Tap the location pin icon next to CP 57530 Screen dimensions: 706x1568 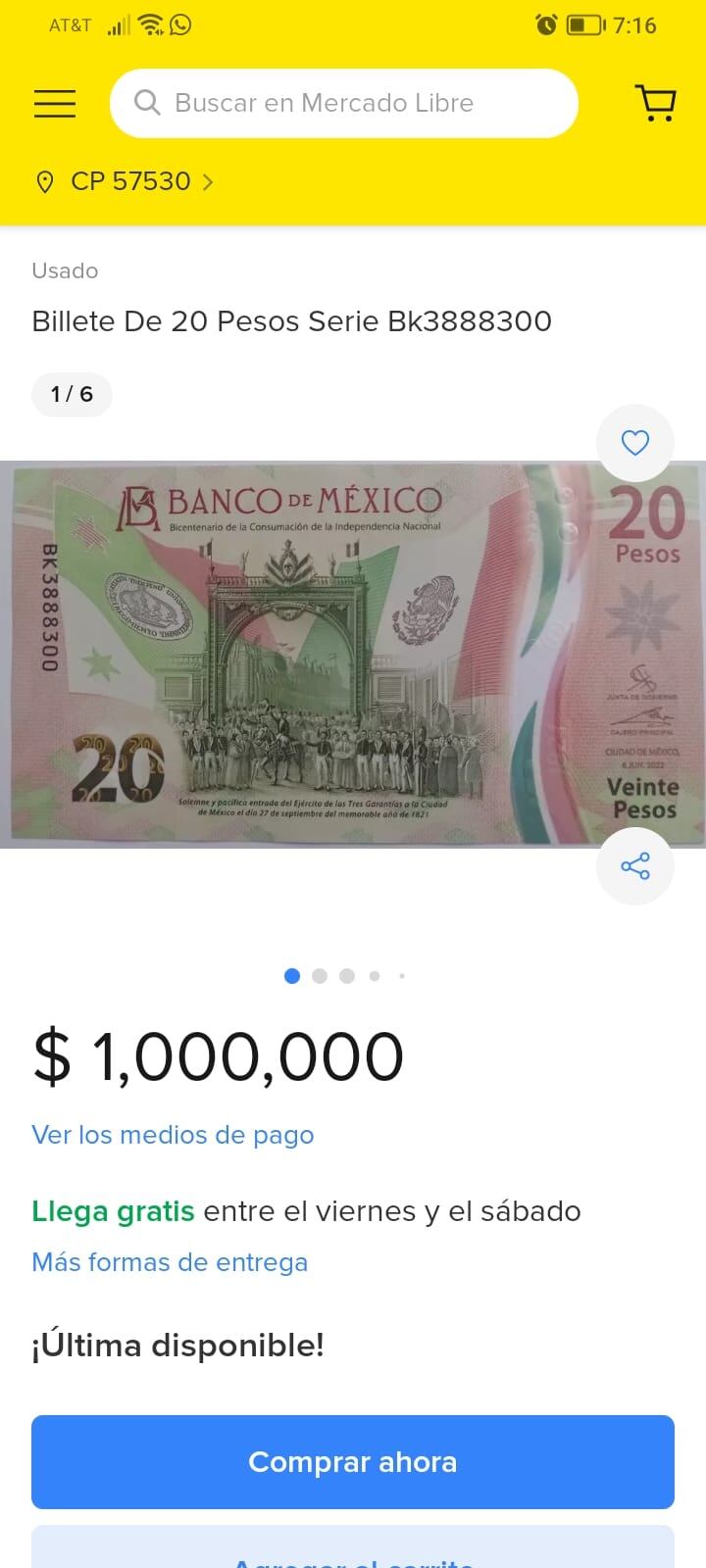44,181
